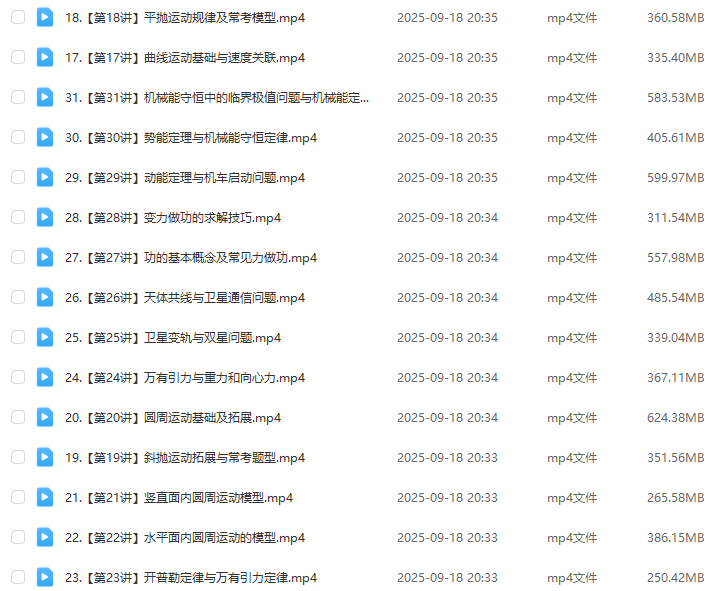Mark checkbox for 24 万有引力与重力和向心力

pos(17,377)
